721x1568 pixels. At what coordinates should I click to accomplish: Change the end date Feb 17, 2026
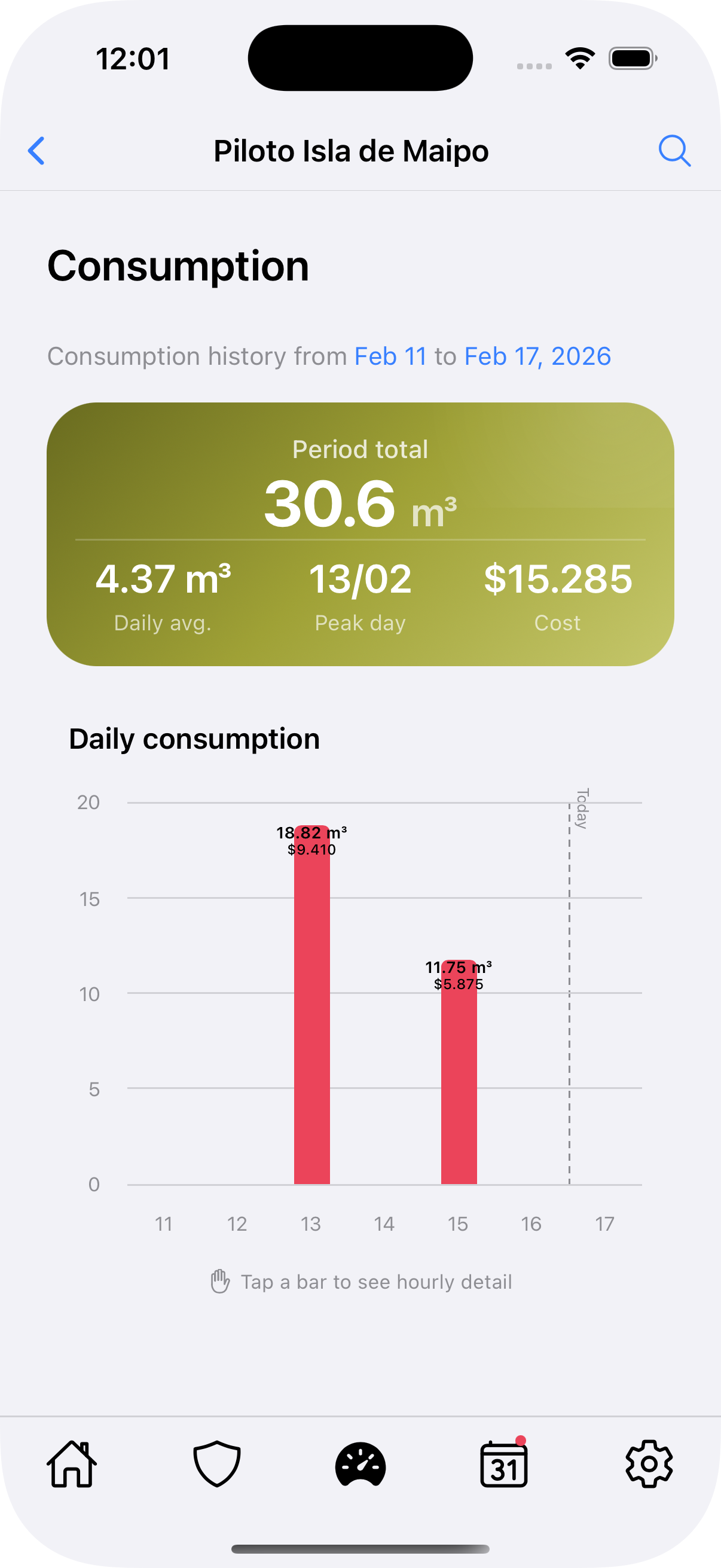[538, 355]
